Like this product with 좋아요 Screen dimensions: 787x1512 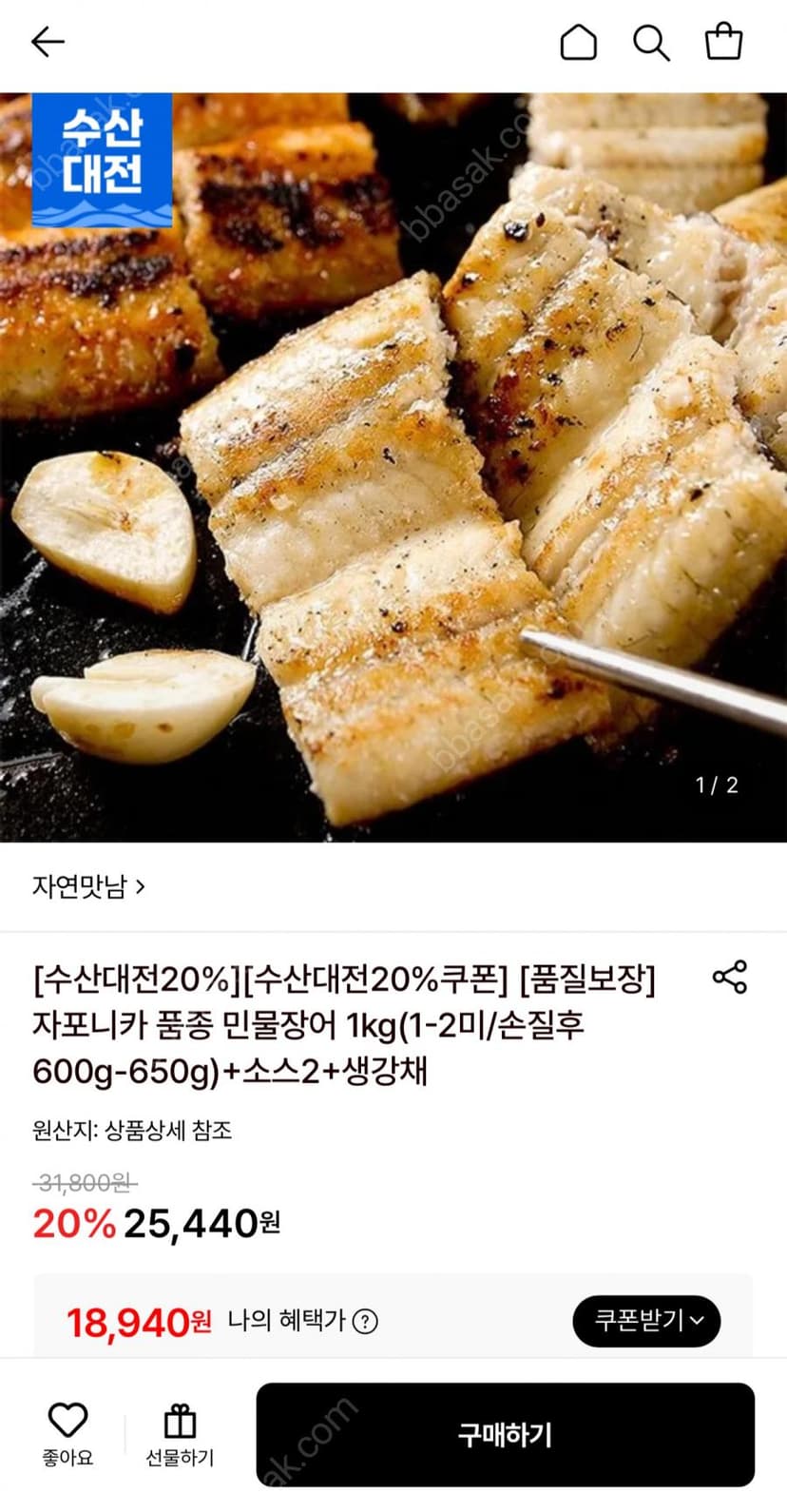67,1434
